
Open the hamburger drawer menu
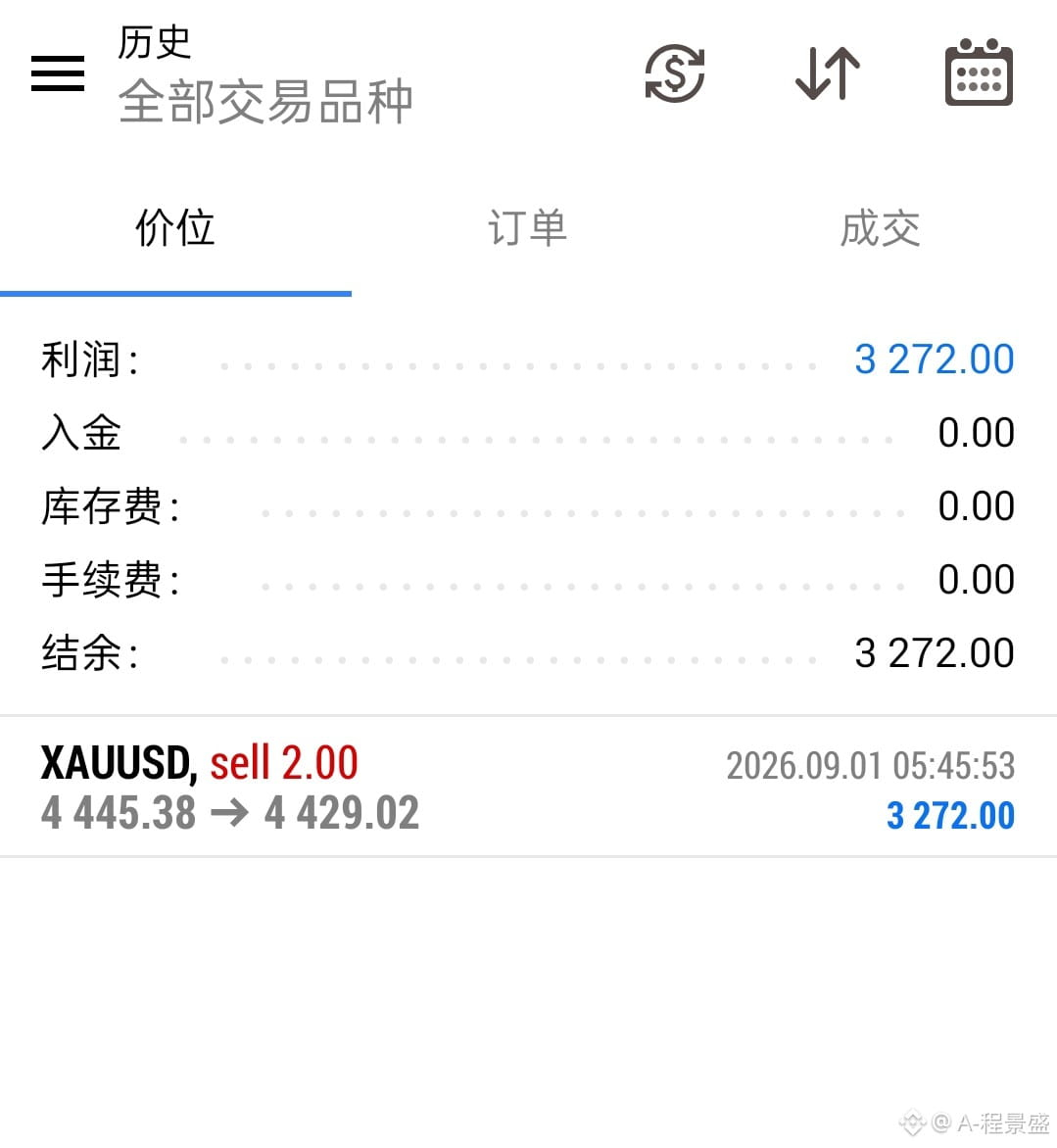[58, 73]
